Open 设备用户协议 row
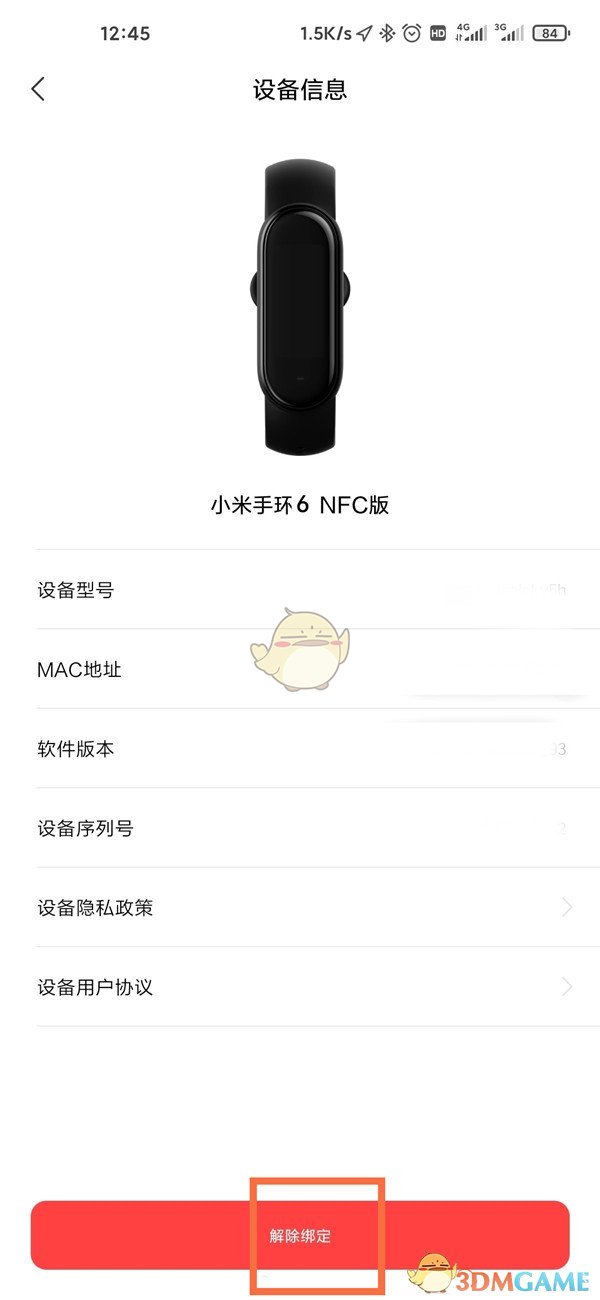 pyautogui.click(x=300, y=987)
